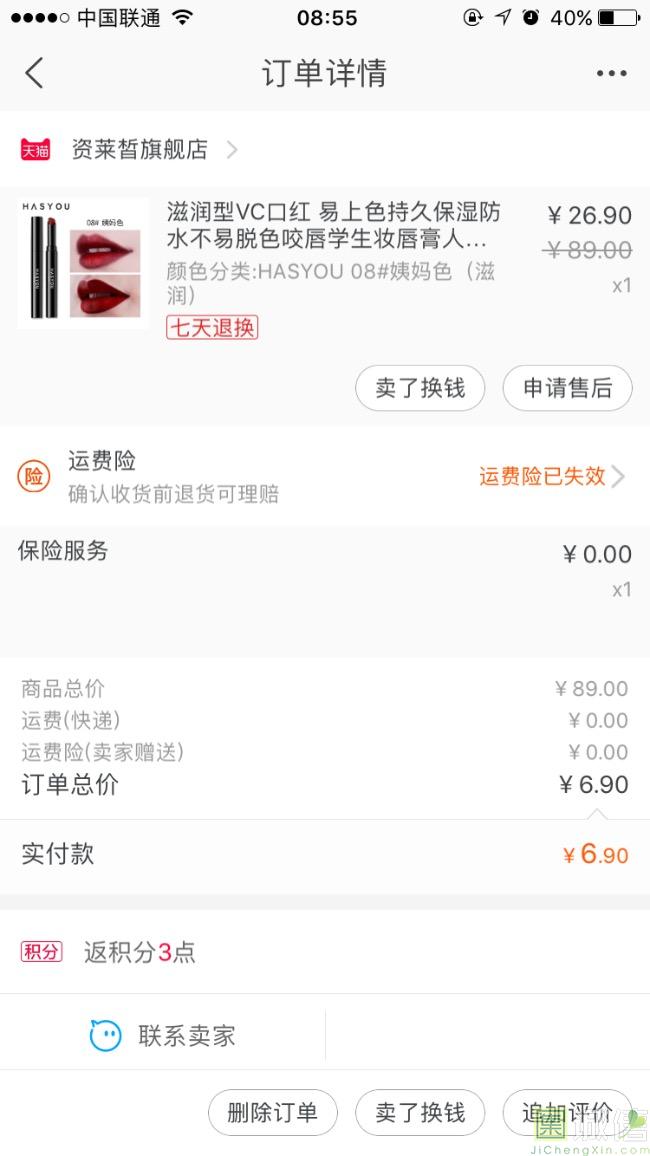Delete this order with 删除订单
This screenshot has height=1156, width=650.
pos(272,1112)
